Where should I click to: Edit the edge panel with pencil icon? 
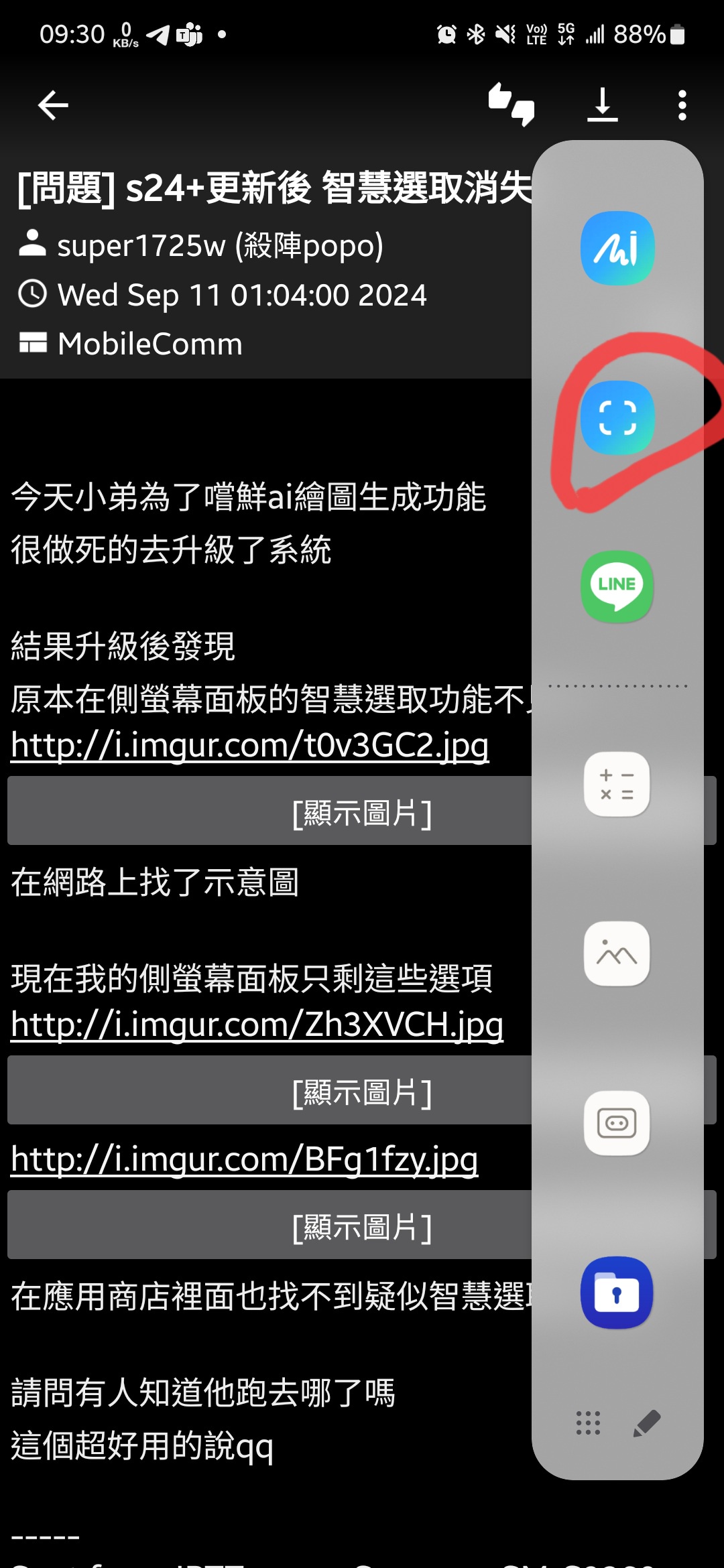(647, 1423)
